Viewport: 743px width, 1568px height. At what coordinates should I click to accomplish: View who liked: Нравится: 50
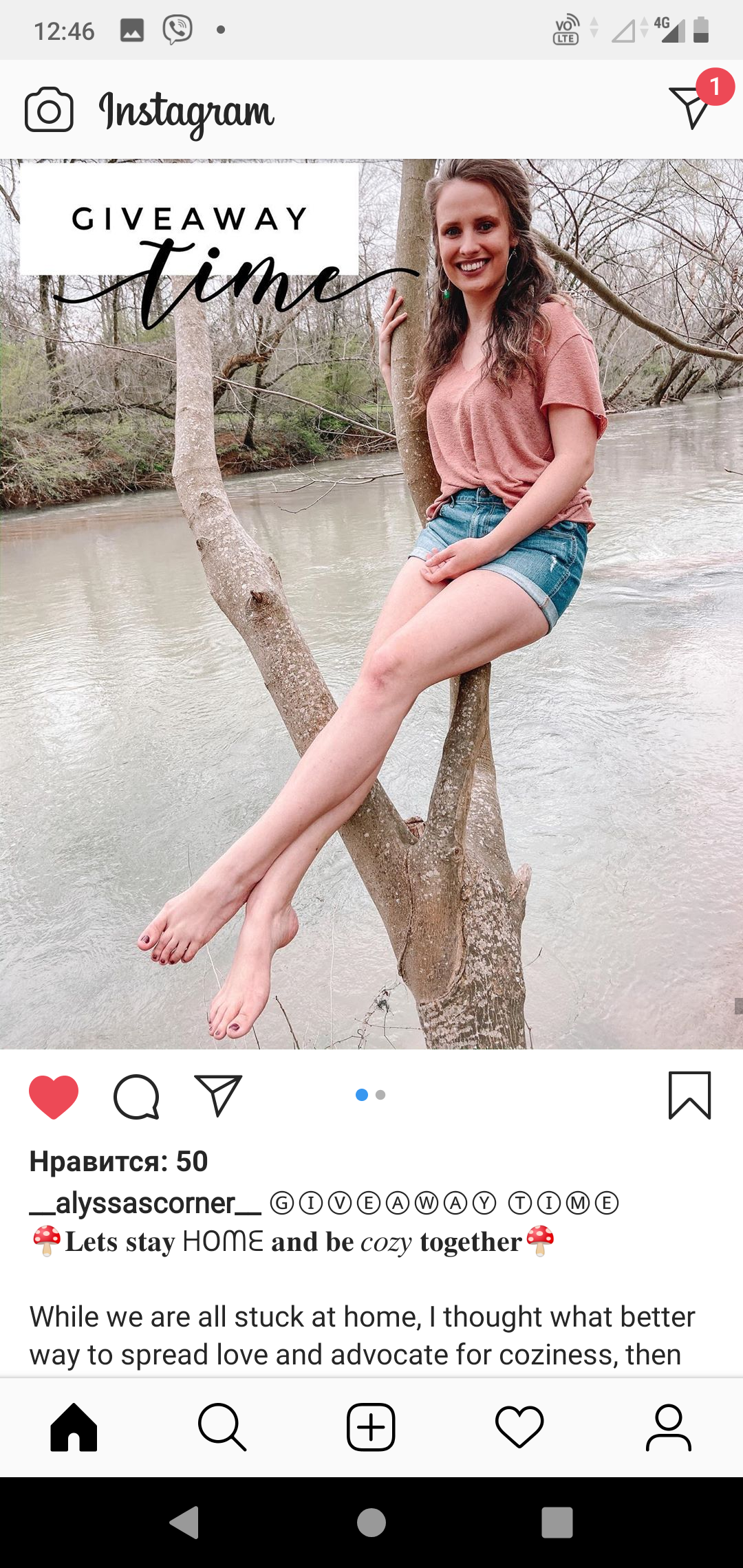(x=118, y=1162)
